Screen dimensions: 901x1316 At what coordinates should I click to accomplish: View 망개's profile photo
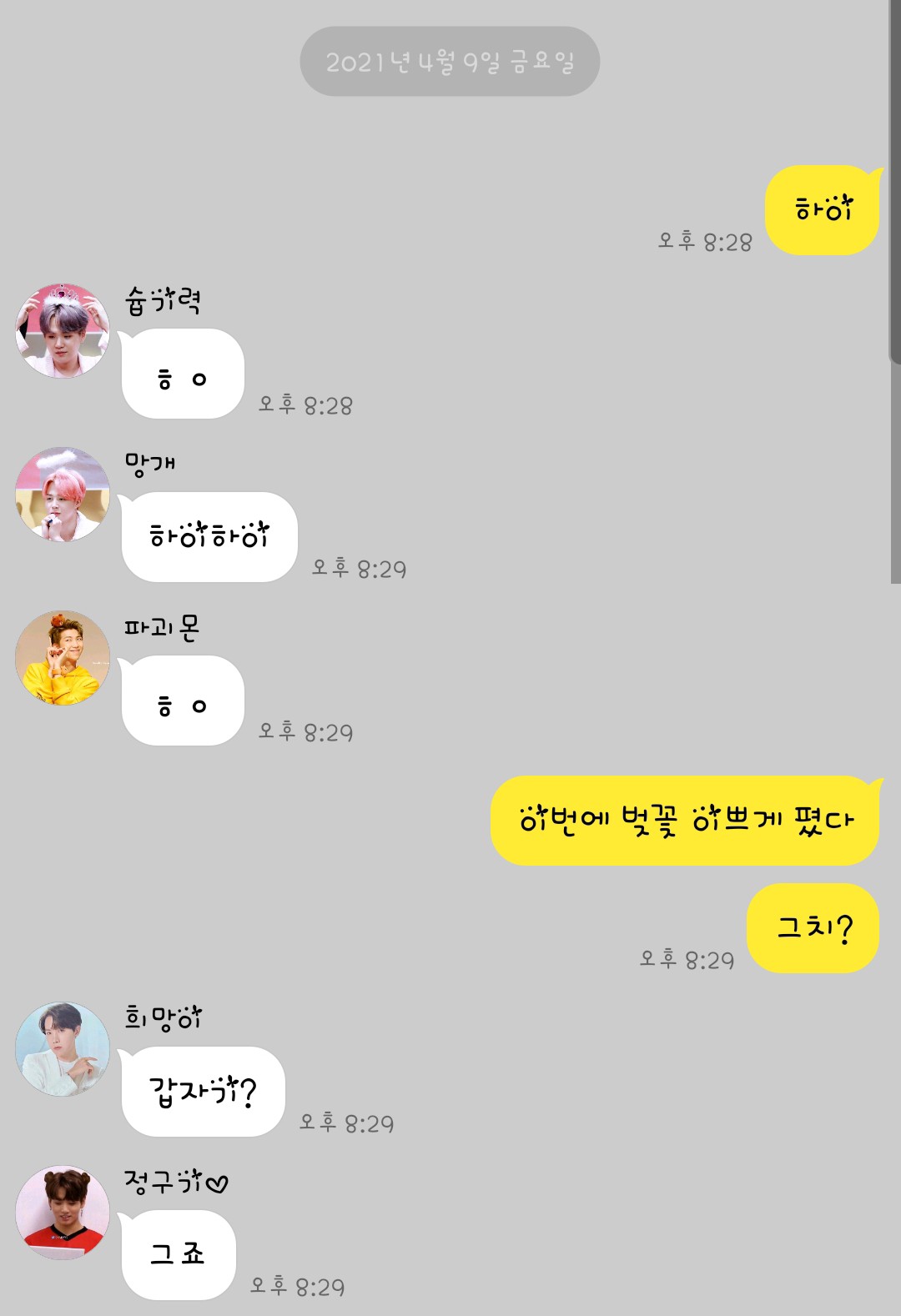click(x=63, y=495)
